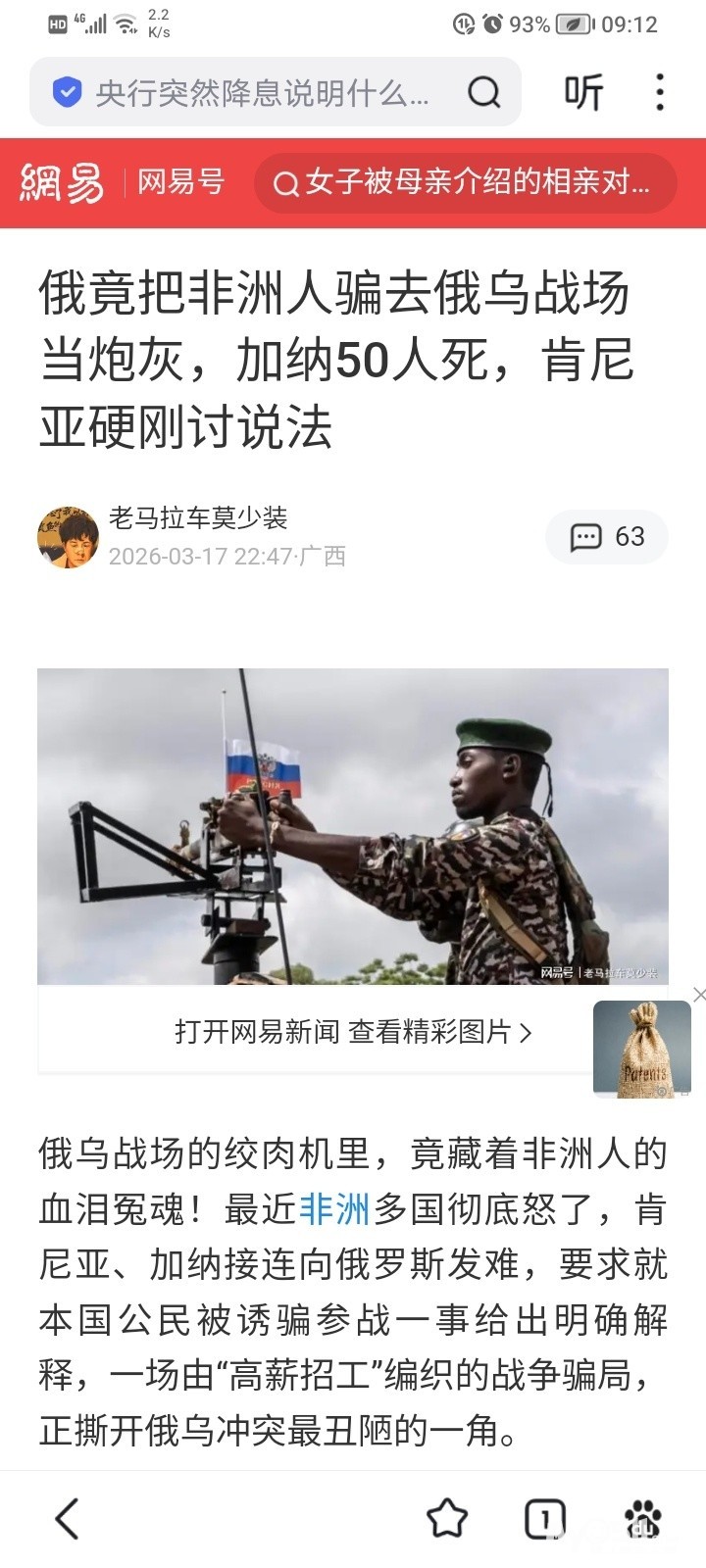Open the three-dot browser menu
This screenshot has height=1568, width=706.
point(660,92)
